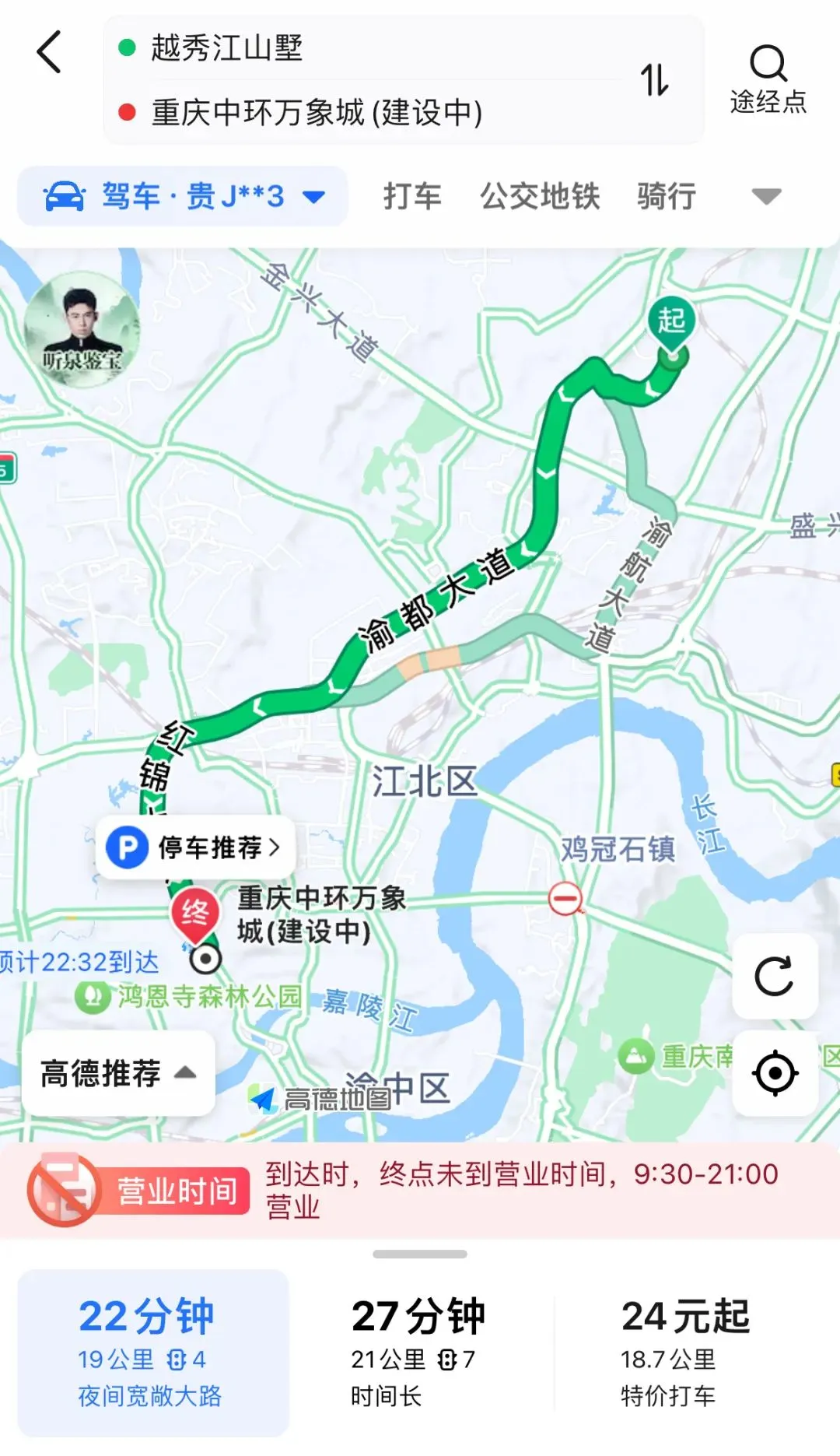The width and height of the screenshot is (840, 1456).
Task: Expand more travel modes arrow
Action: point(766,197)
